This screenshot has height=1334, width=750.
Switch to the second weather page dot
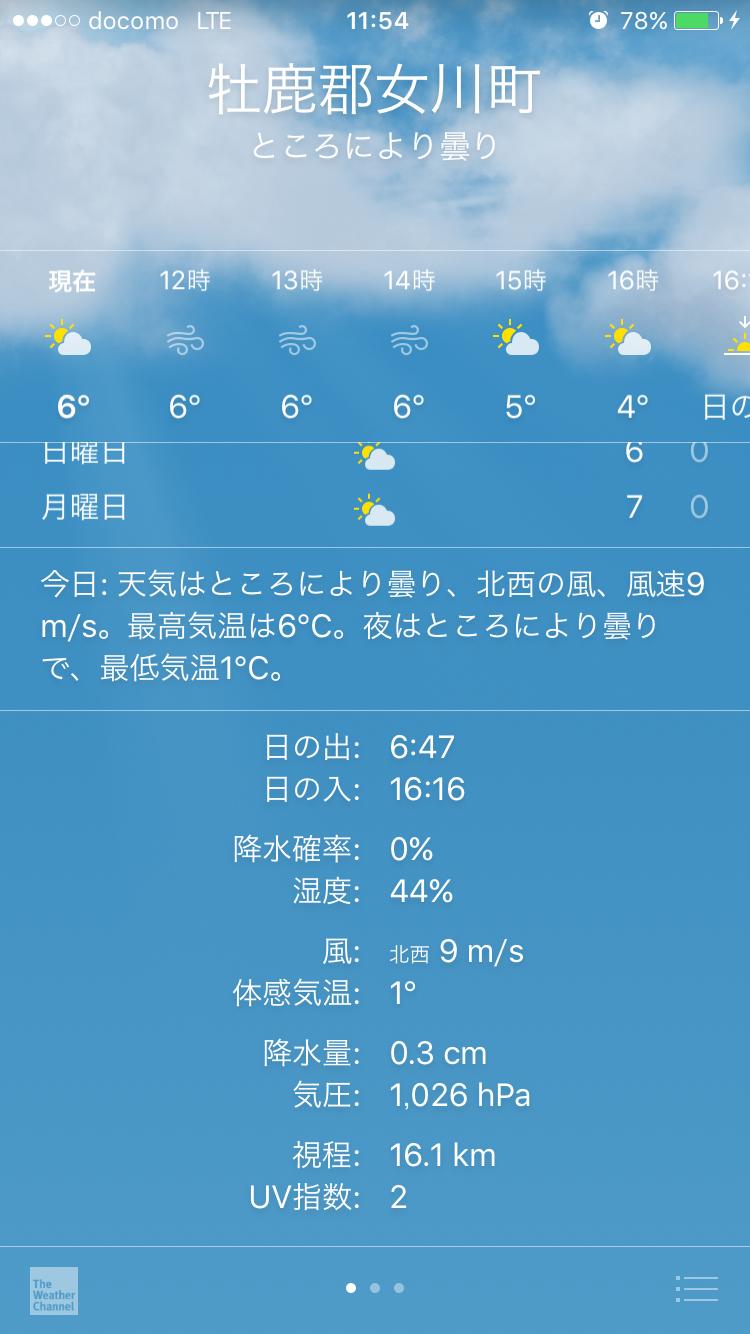click(x=375, y=1290)
